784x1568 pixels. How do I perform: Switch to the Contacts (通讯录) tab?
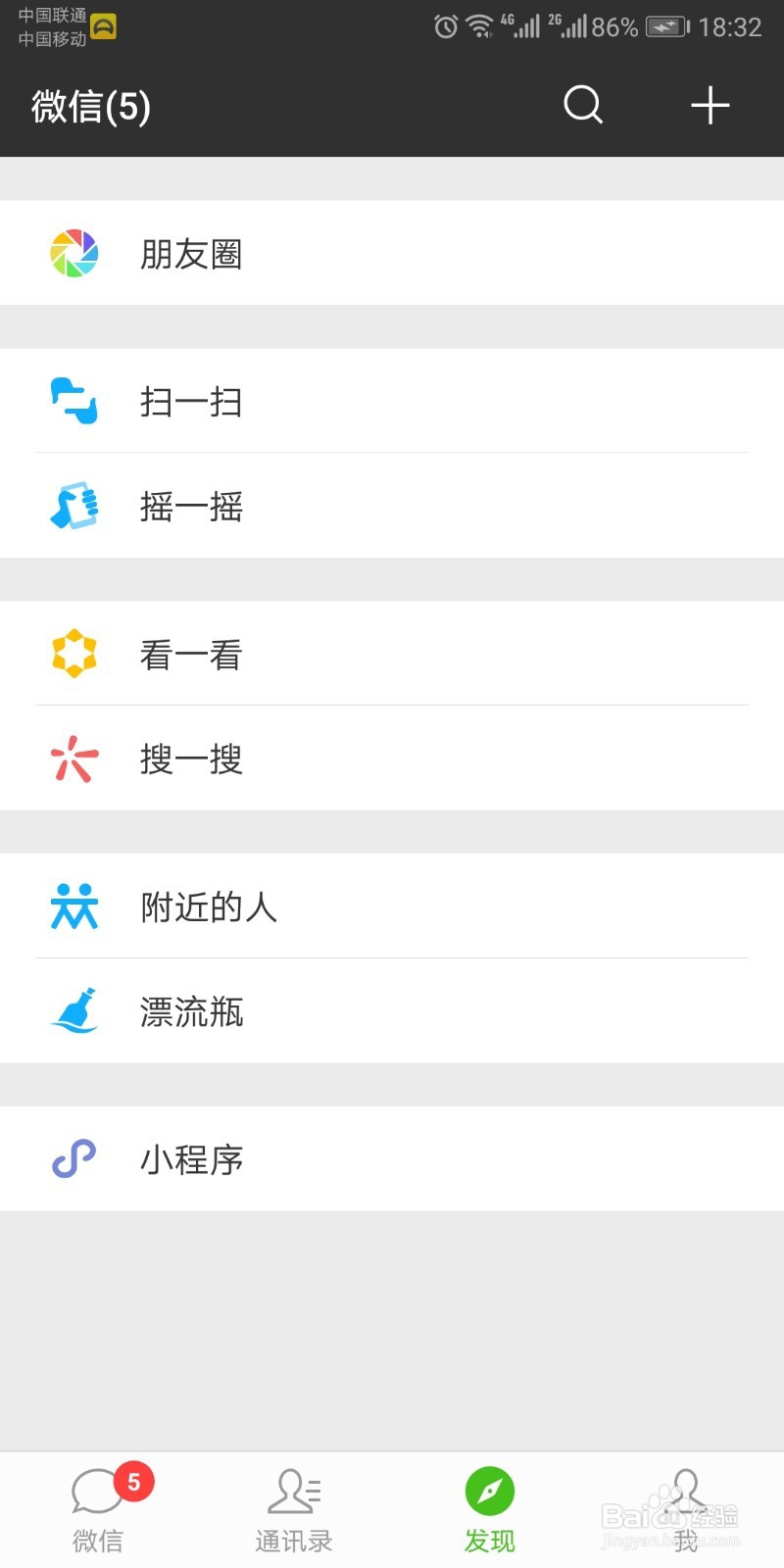(294, 1509)
